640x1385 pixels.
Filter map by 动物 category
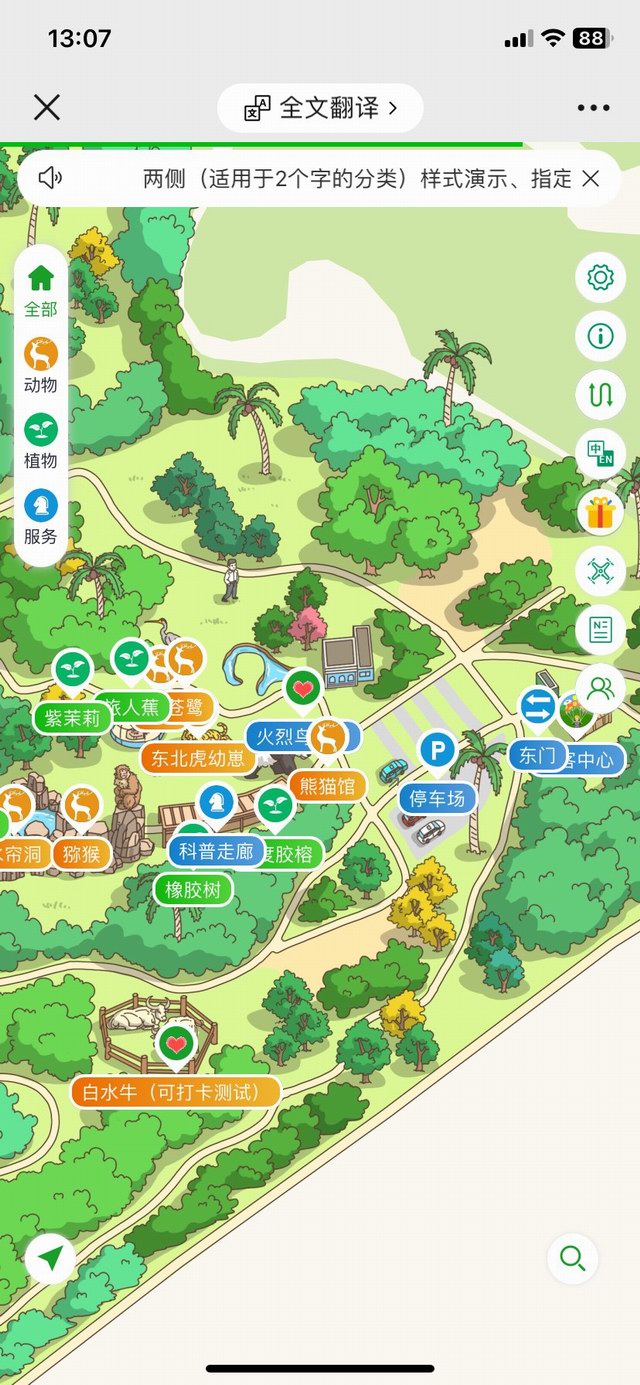point(41,366)
